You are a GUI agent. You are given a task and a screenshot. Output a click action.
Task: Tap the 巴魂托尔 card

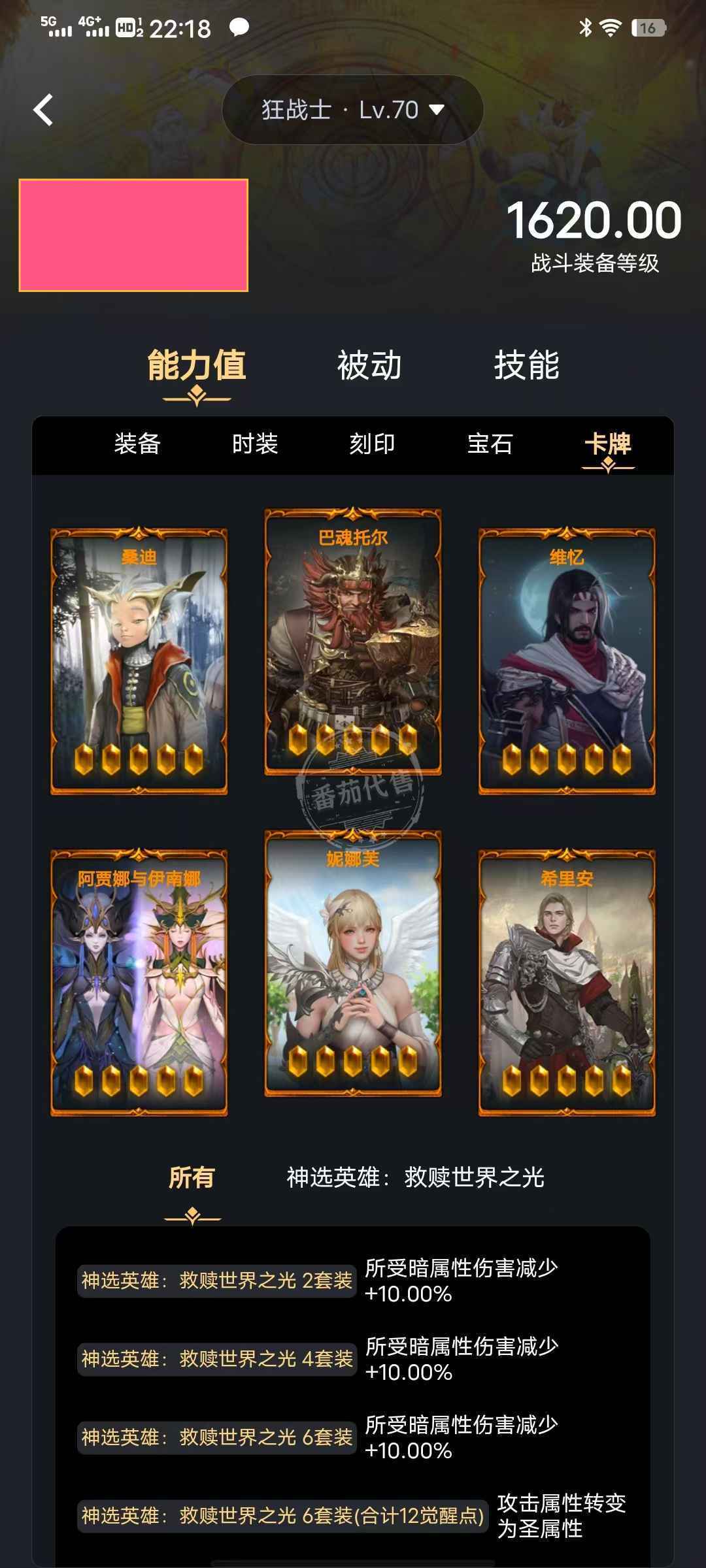click(353, 642)
